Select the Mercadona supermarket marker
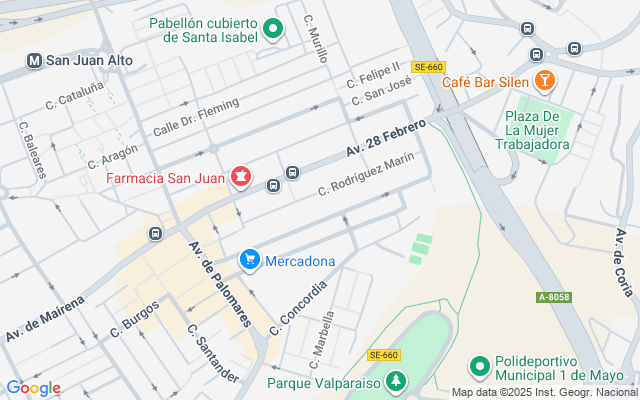640x400 pixels. [249, 261]
